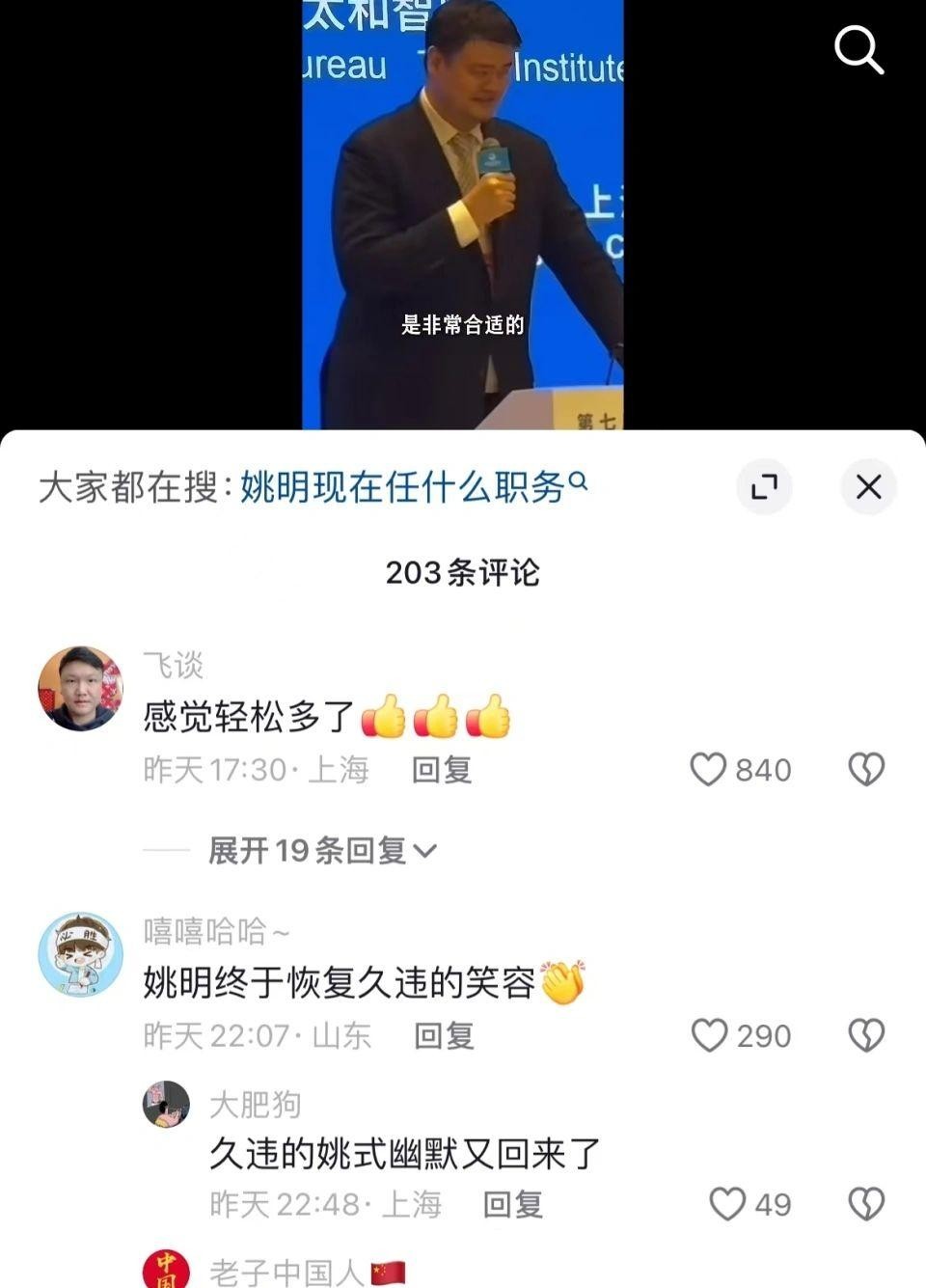Viewport: 926px width, 1288px height.
Task: Dislike 嘻嘻哈哈~'s comment
Action: tap(865, 1035)
